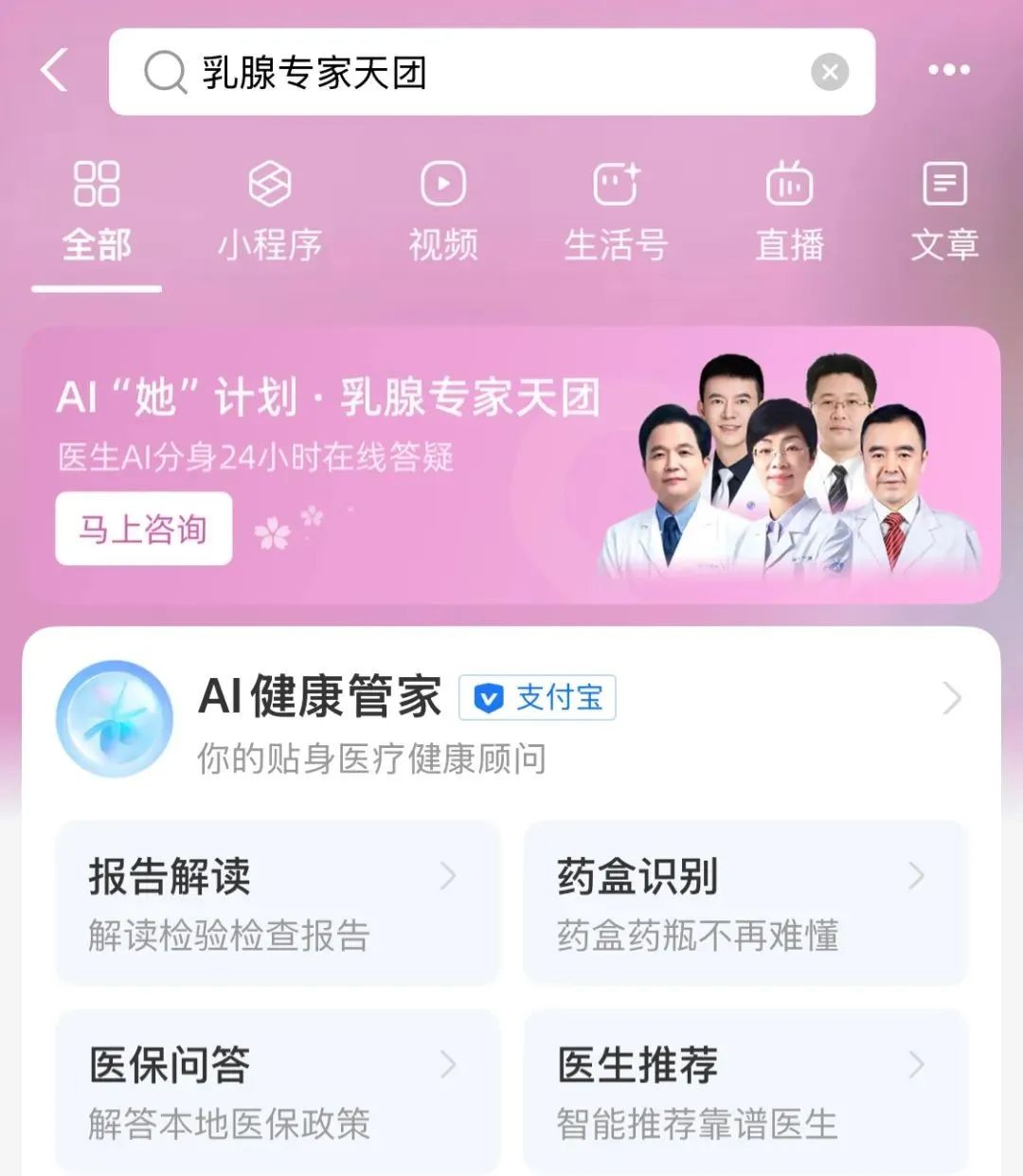Switch to the 视频 tab

443,212
